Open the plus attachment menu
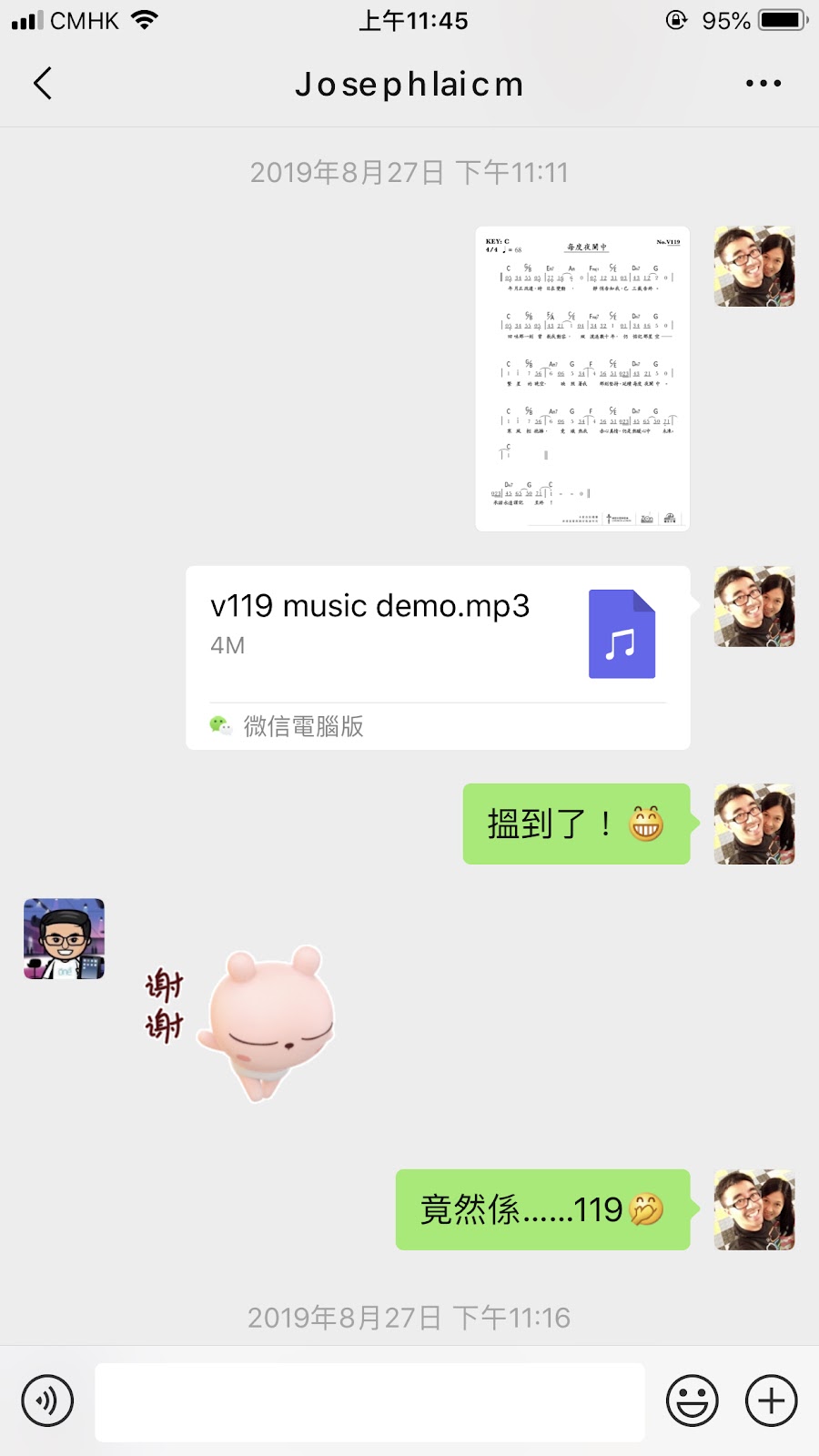Viewport: 819px width, 1456px height. [772, 1400]
